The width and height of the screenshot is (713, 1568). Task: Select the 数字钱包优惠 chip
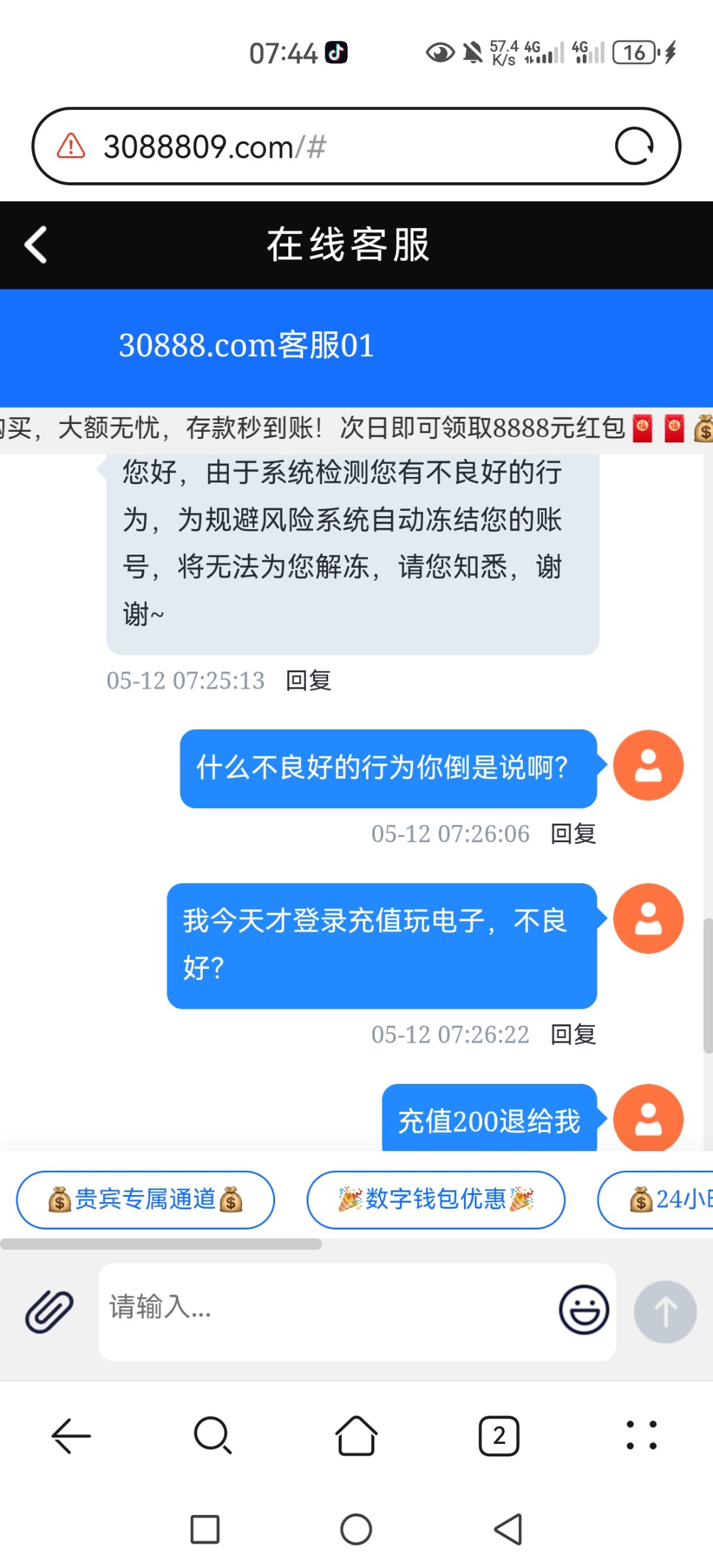point(435,1200)
